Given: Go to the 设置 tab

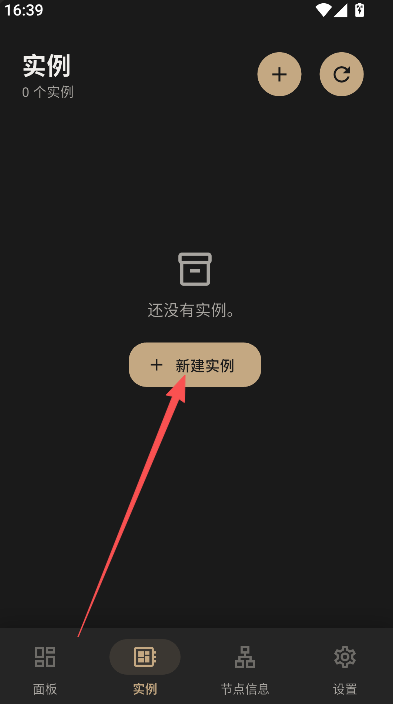Looking at the screenshot, I should click(x=344, y=669).
